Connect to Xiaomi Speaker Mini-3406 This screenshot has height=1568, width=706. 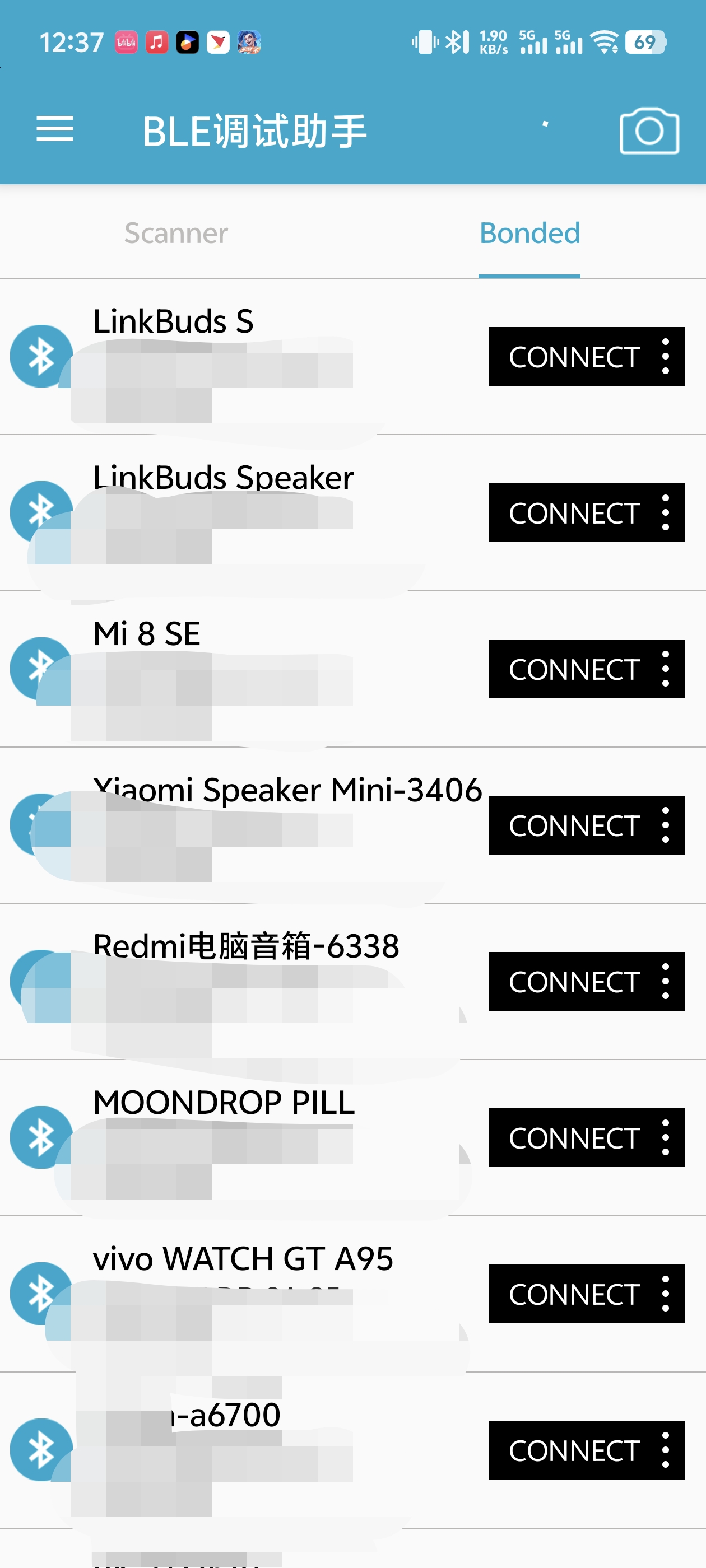pos(573,826)
